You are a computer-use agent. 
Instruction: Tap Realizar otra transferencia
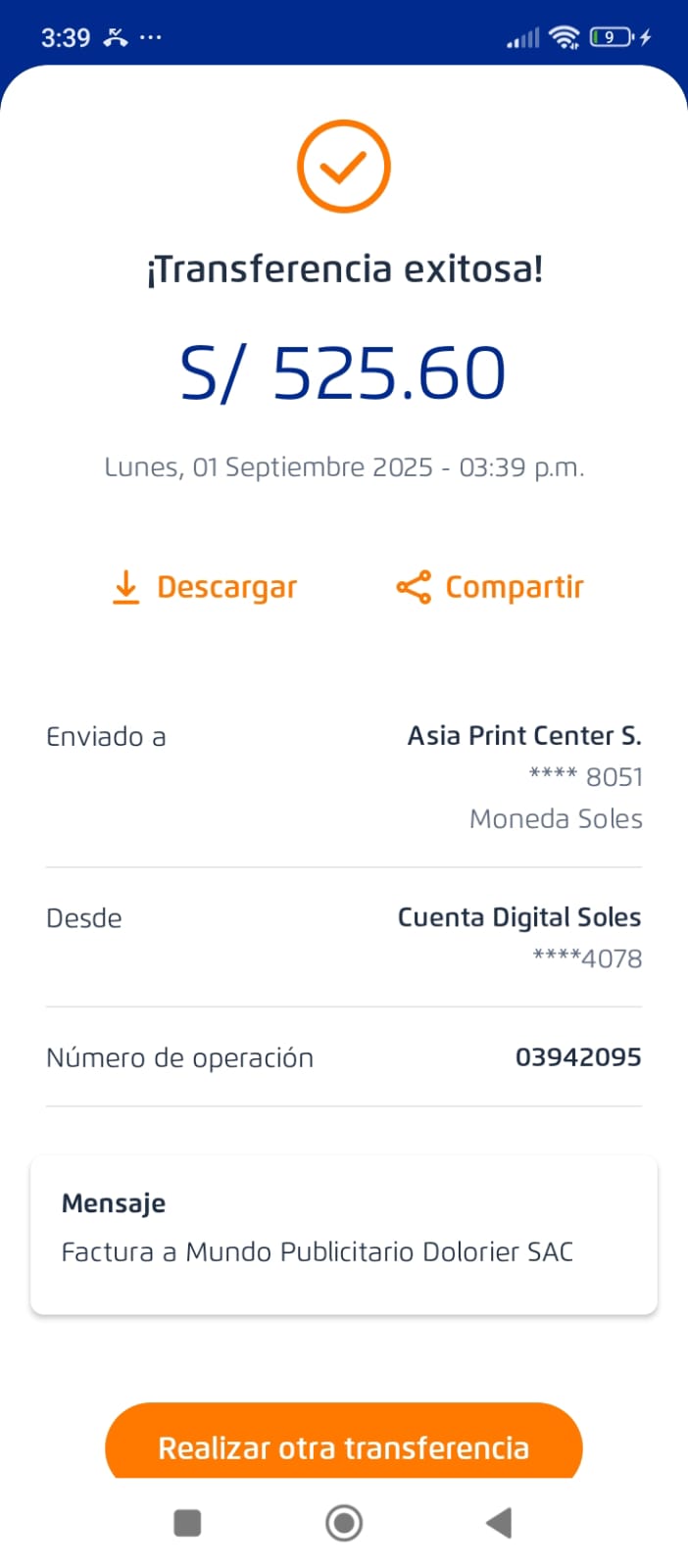344,1444
